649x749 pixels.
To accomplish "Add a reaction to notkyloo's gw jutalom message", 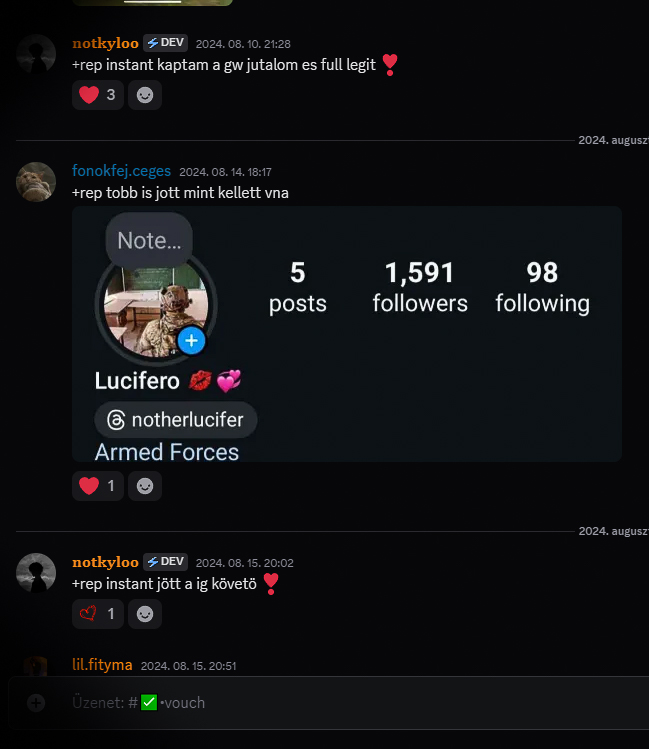I will coord(145,95).
